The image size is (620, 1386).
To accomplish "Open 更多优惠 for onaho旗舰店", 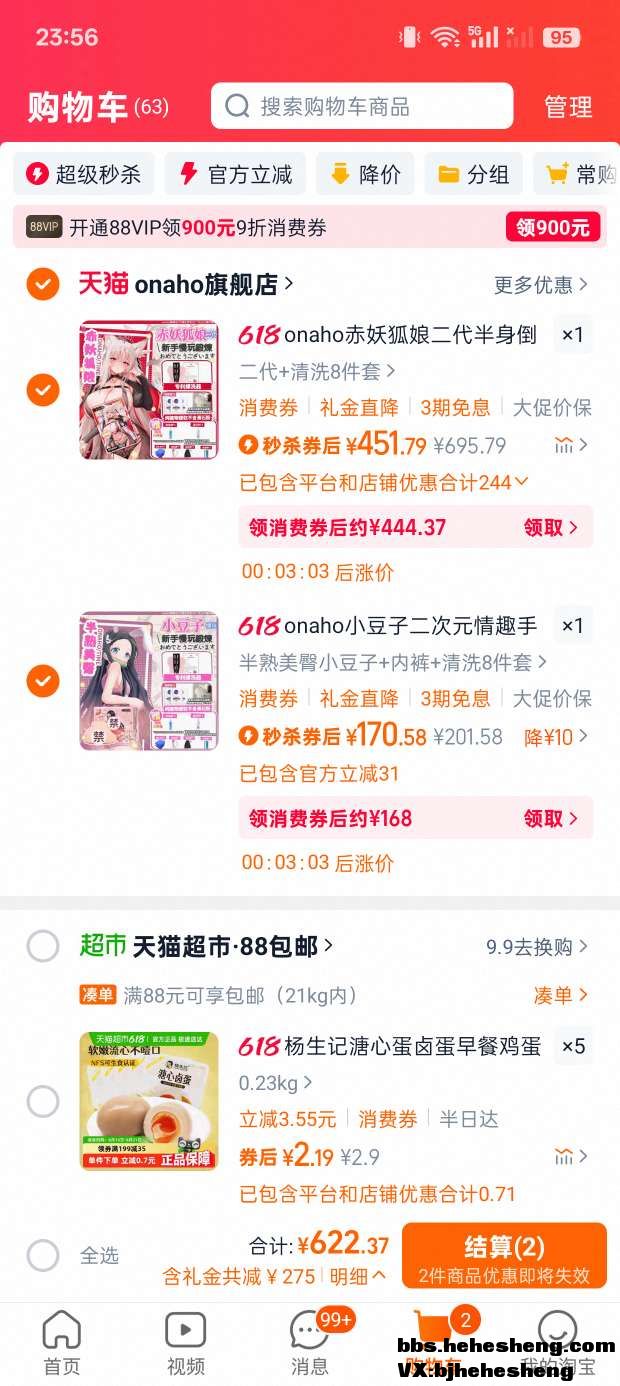I will 541,285.
